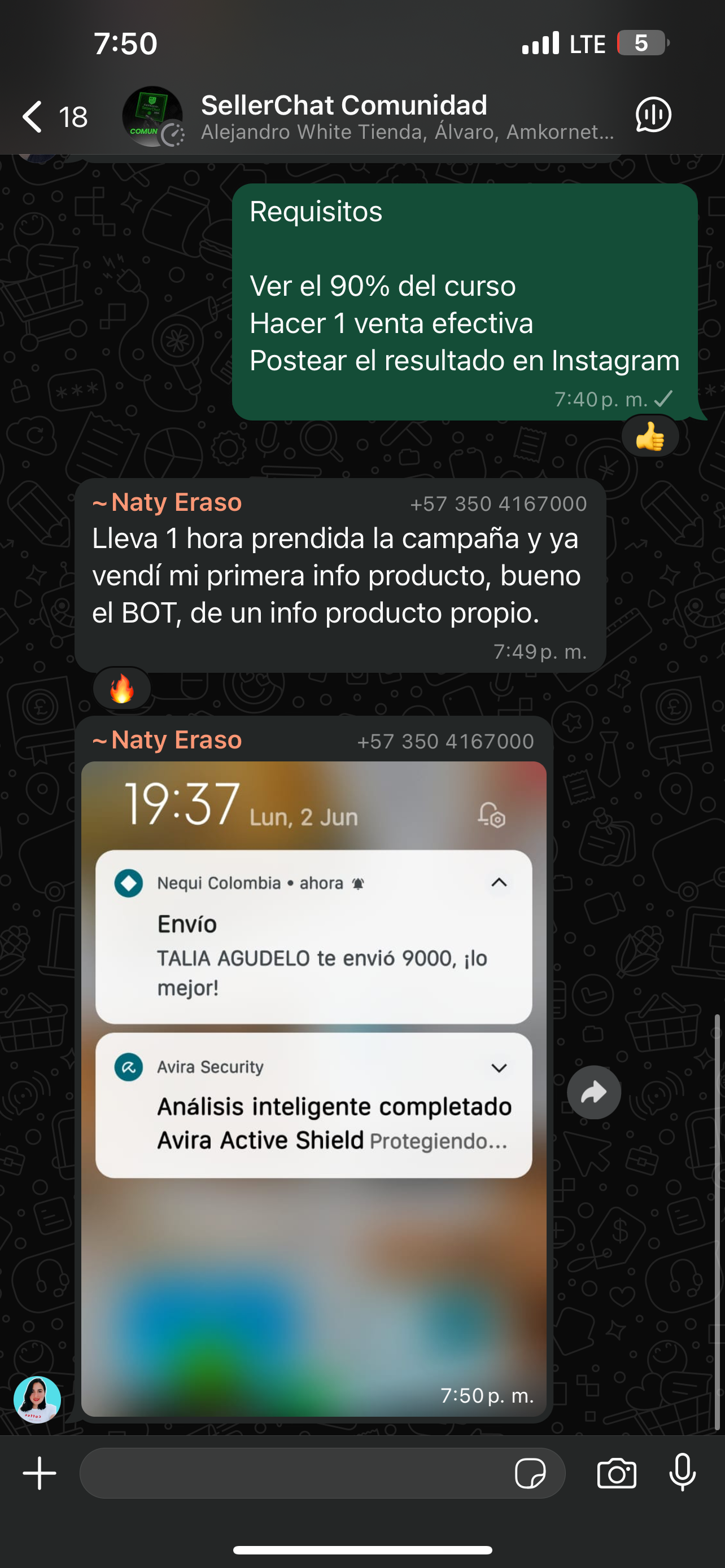This screenshot has height=1568, width=725.
Task: Focus the message text field
Action: (292, 1474)
